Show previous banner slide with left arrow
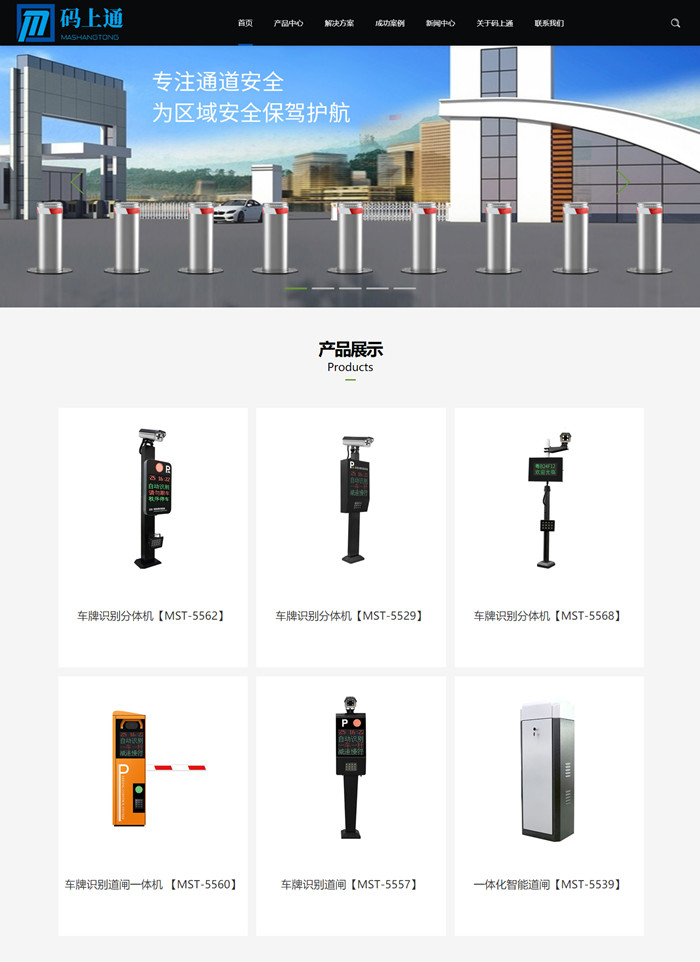Screen dimensions: 700x962 (77, 183)
